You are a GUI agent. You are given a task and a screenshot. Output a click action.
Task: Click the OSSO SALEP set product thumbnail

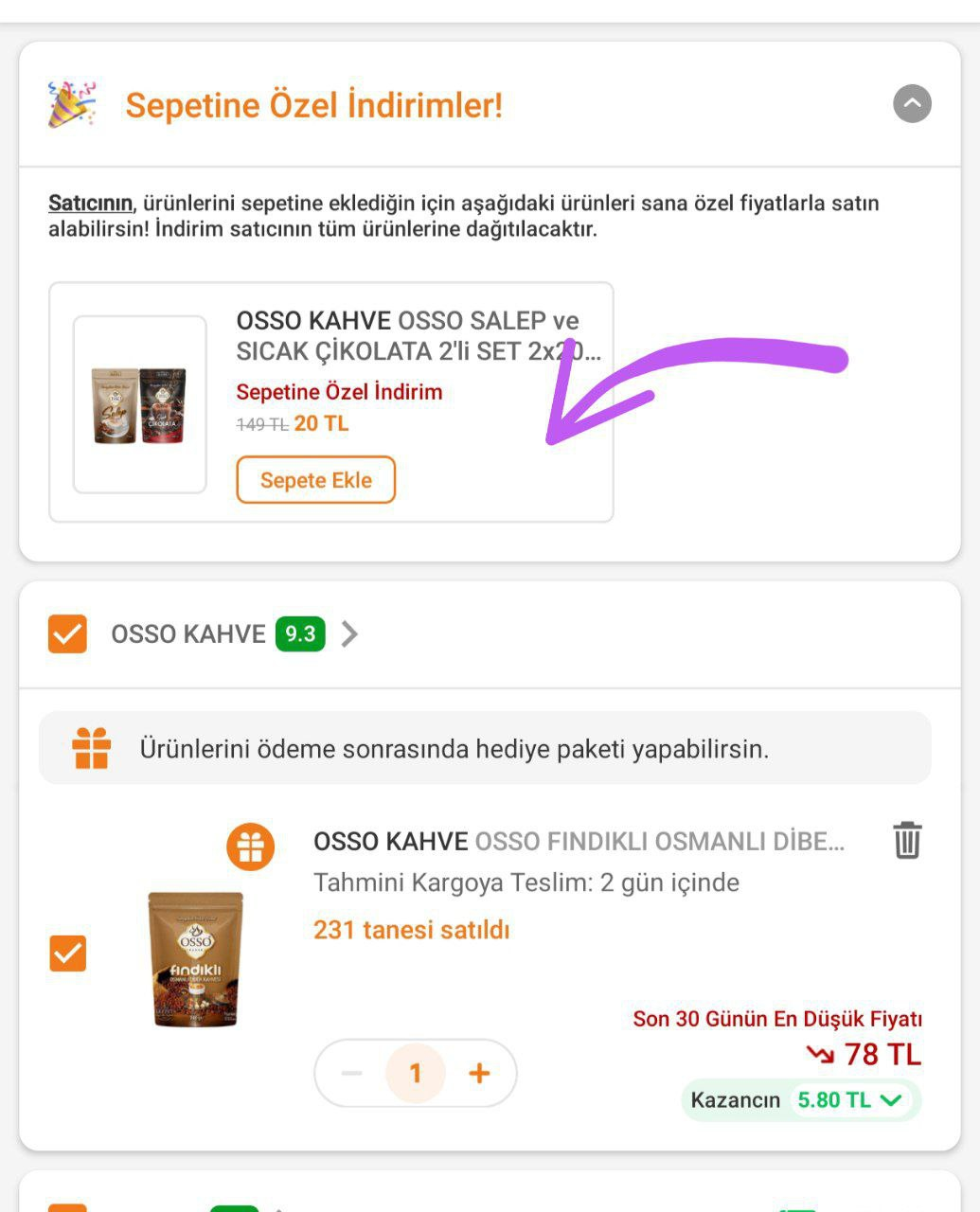tap(137, 405)
